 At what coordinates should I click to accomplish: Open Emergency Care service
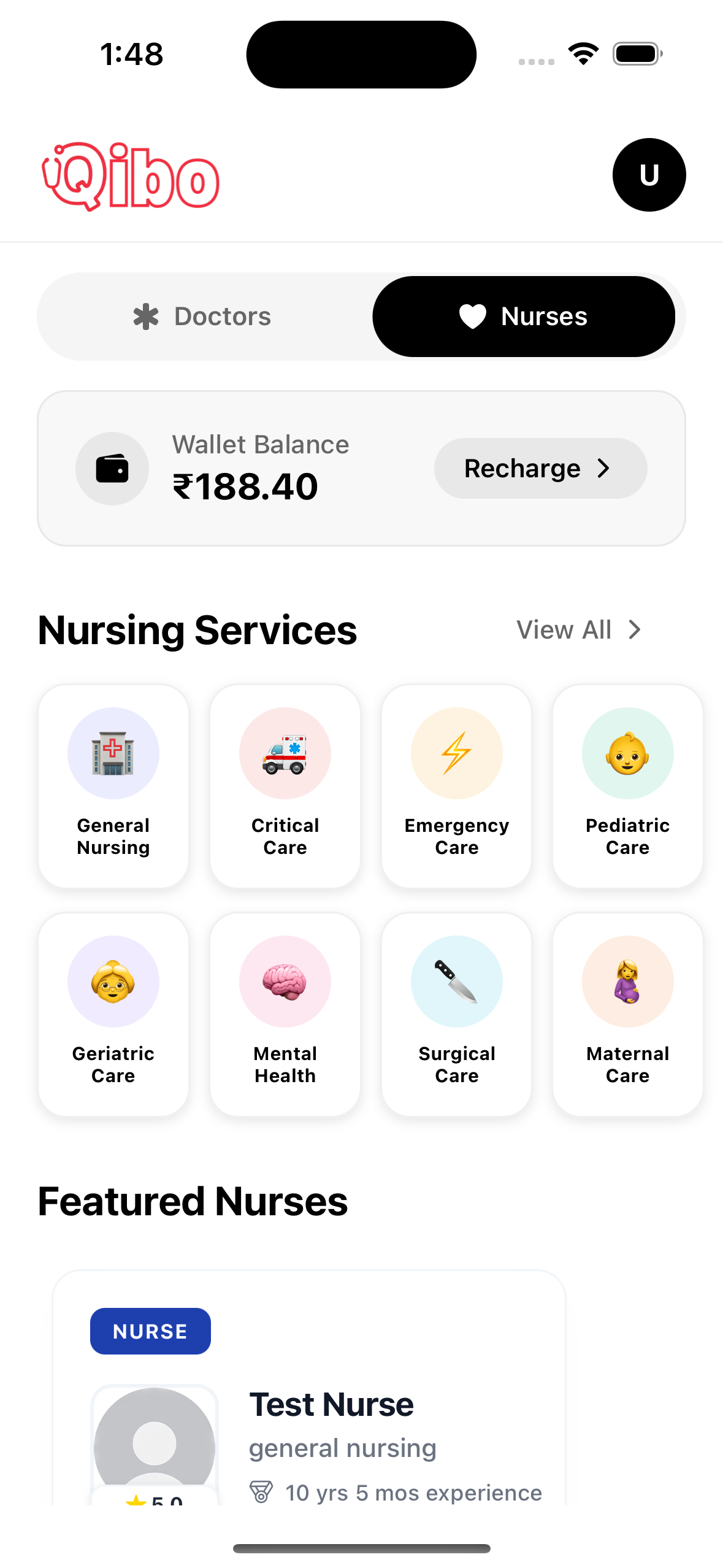tap(456, 786)
